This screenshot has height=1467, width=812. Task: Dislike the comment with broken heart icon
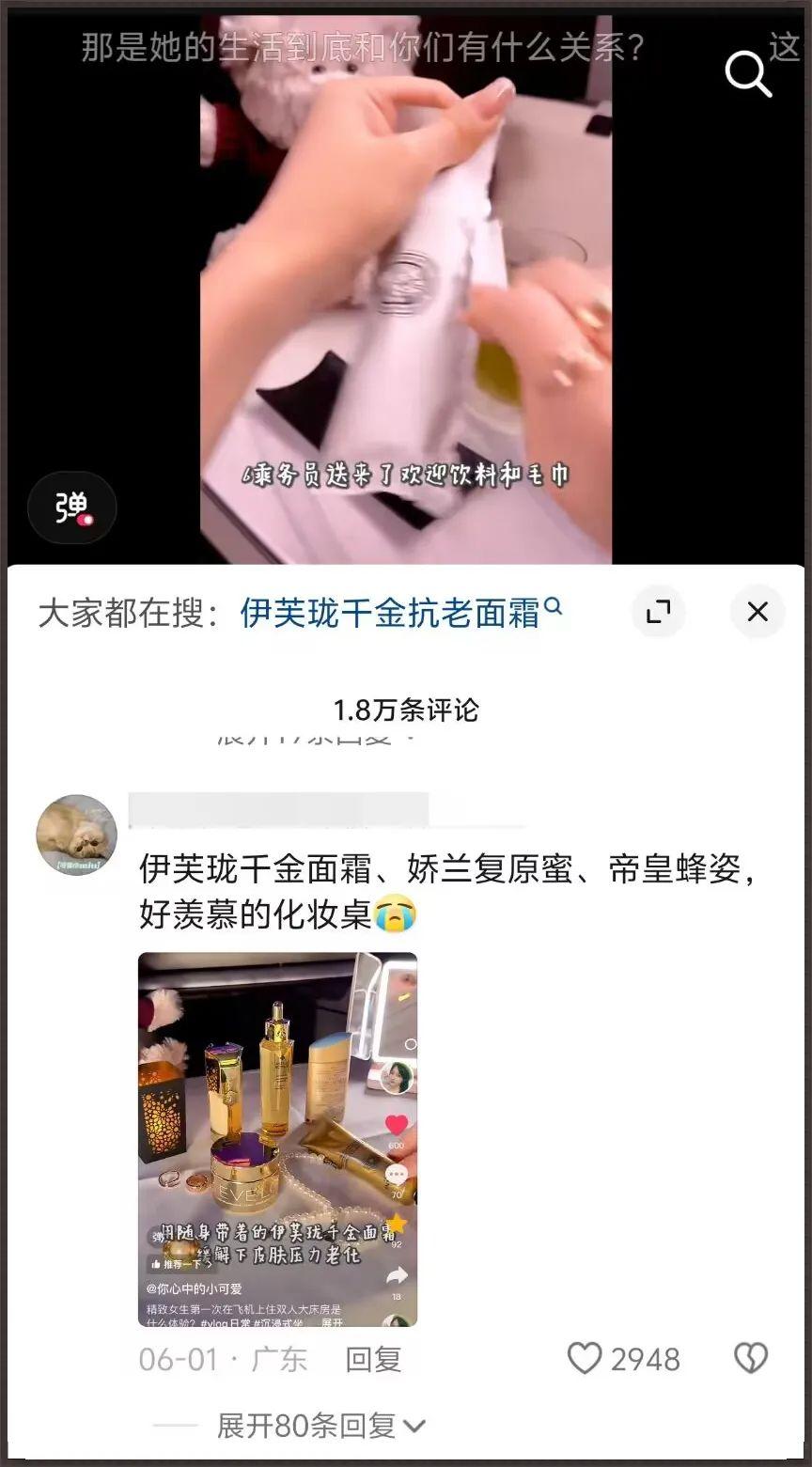[750, 1358]
